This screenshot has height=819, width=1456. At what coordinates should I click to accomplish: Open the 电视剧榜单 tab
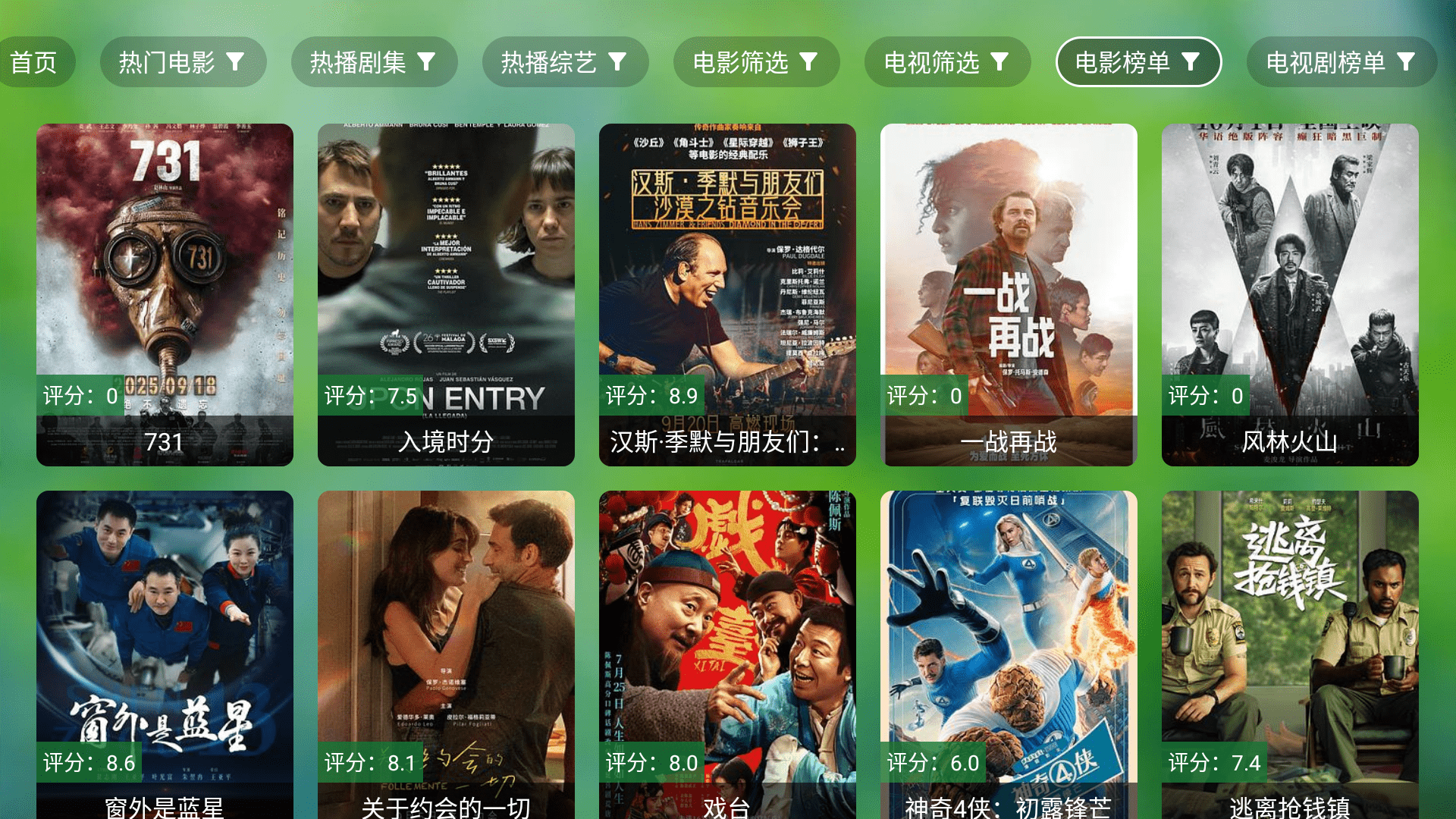tap(1341, 62)
